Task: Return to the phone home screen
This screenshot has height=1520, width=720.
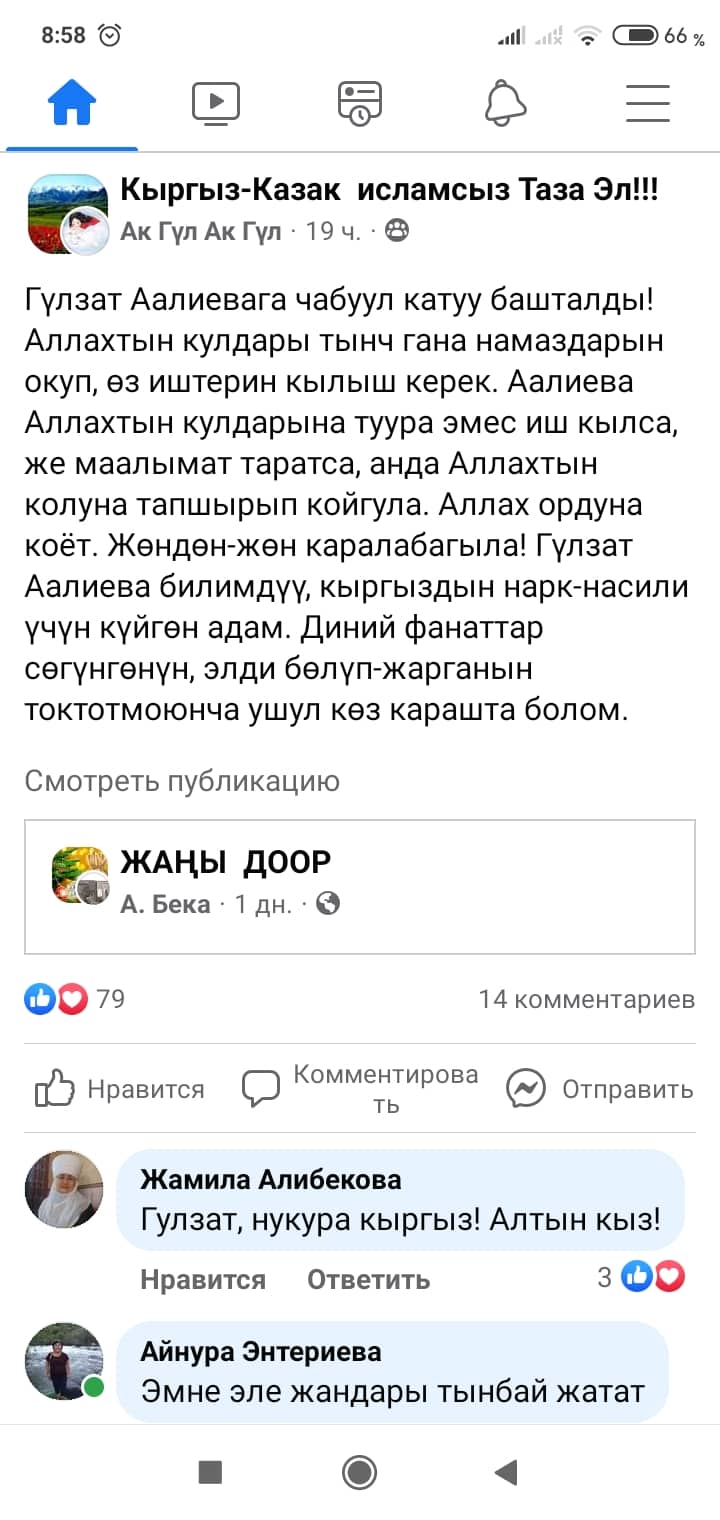Action: click(x=359, y=1472)
